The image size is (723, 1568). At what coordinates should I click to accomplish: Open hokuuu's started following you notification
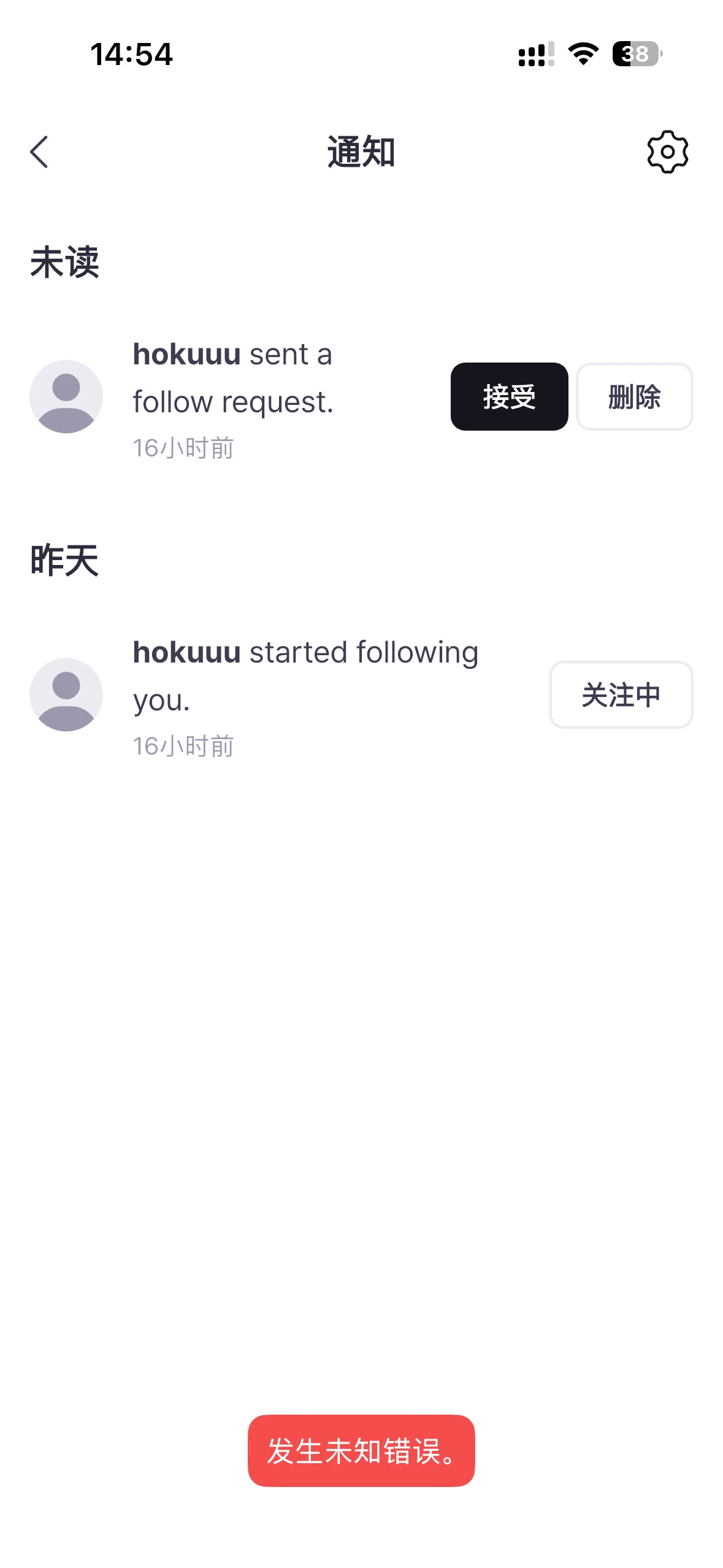pyautogui.click(x=305, y=675)
